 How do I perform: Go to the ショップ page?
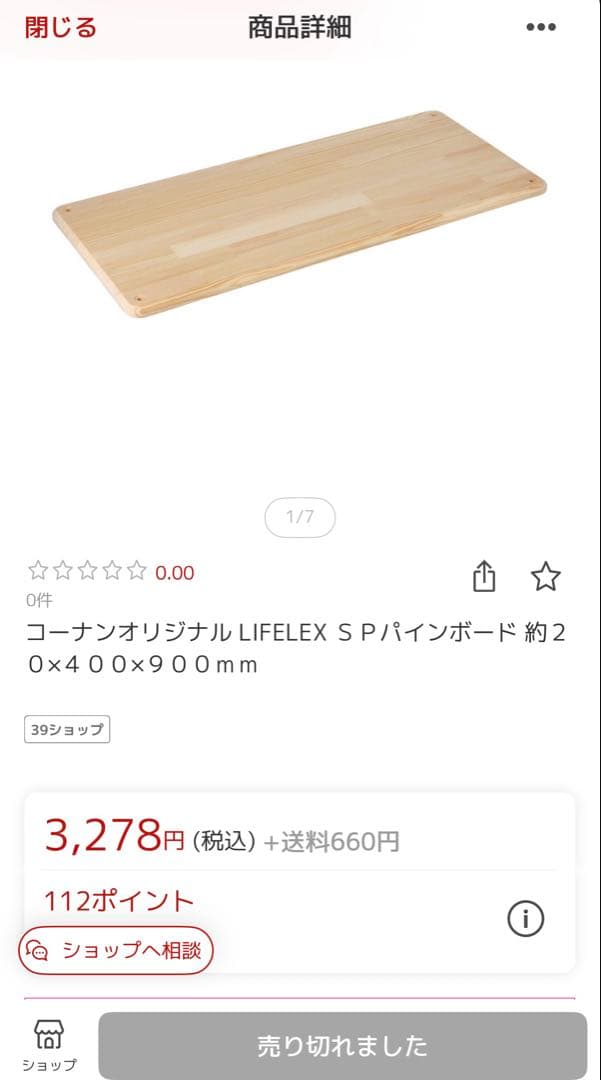pyautogui.click(x=49, y=1044)
